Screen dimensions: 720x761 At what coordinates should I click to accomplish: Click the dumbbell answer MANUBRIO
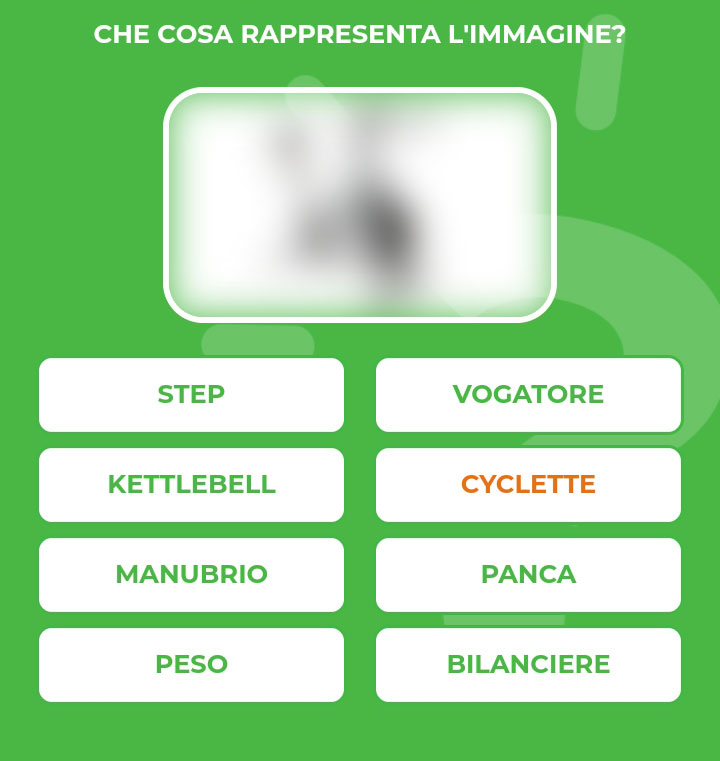coord(191,575)
